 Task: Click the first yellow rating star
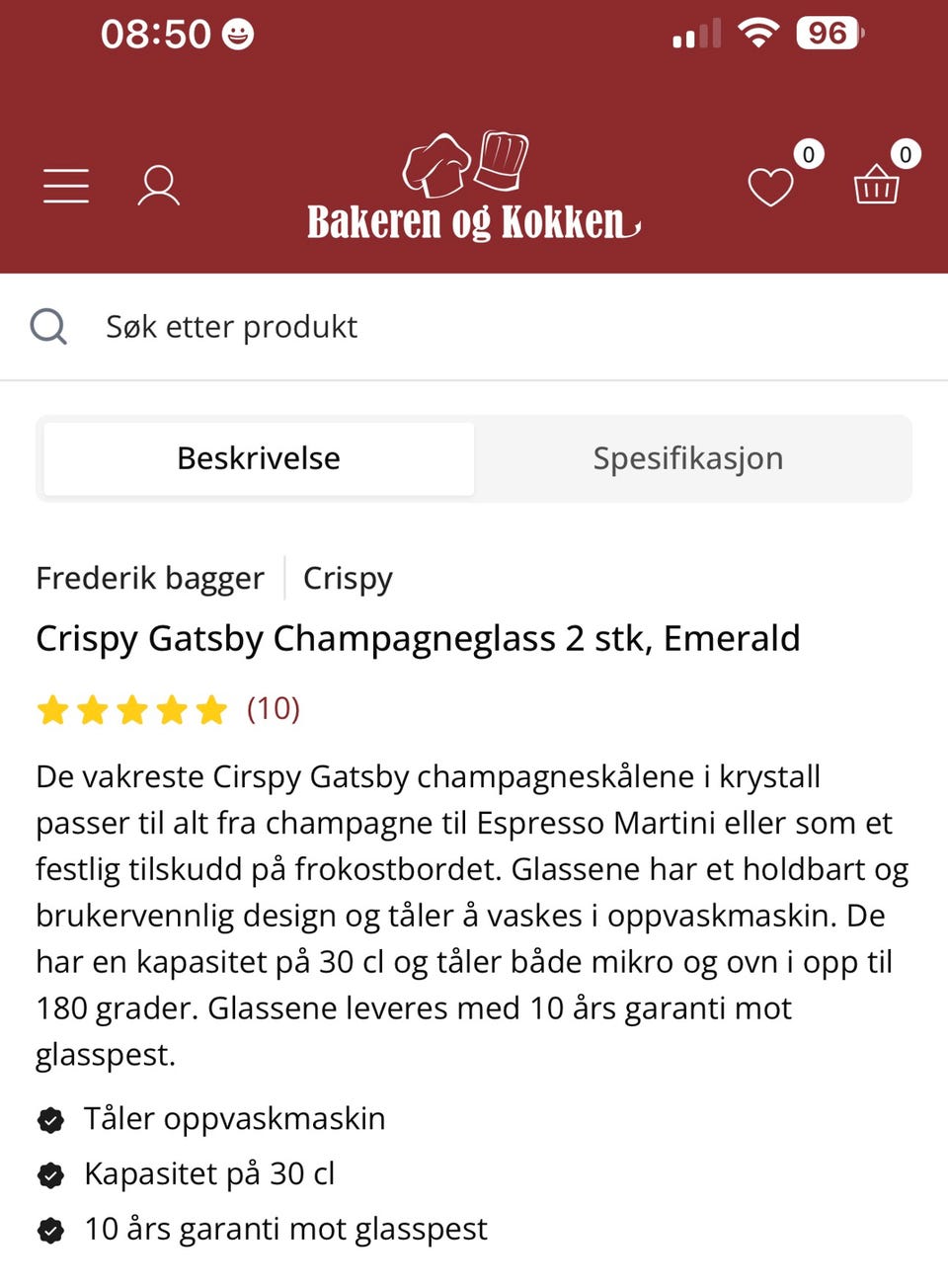(52, 708)
